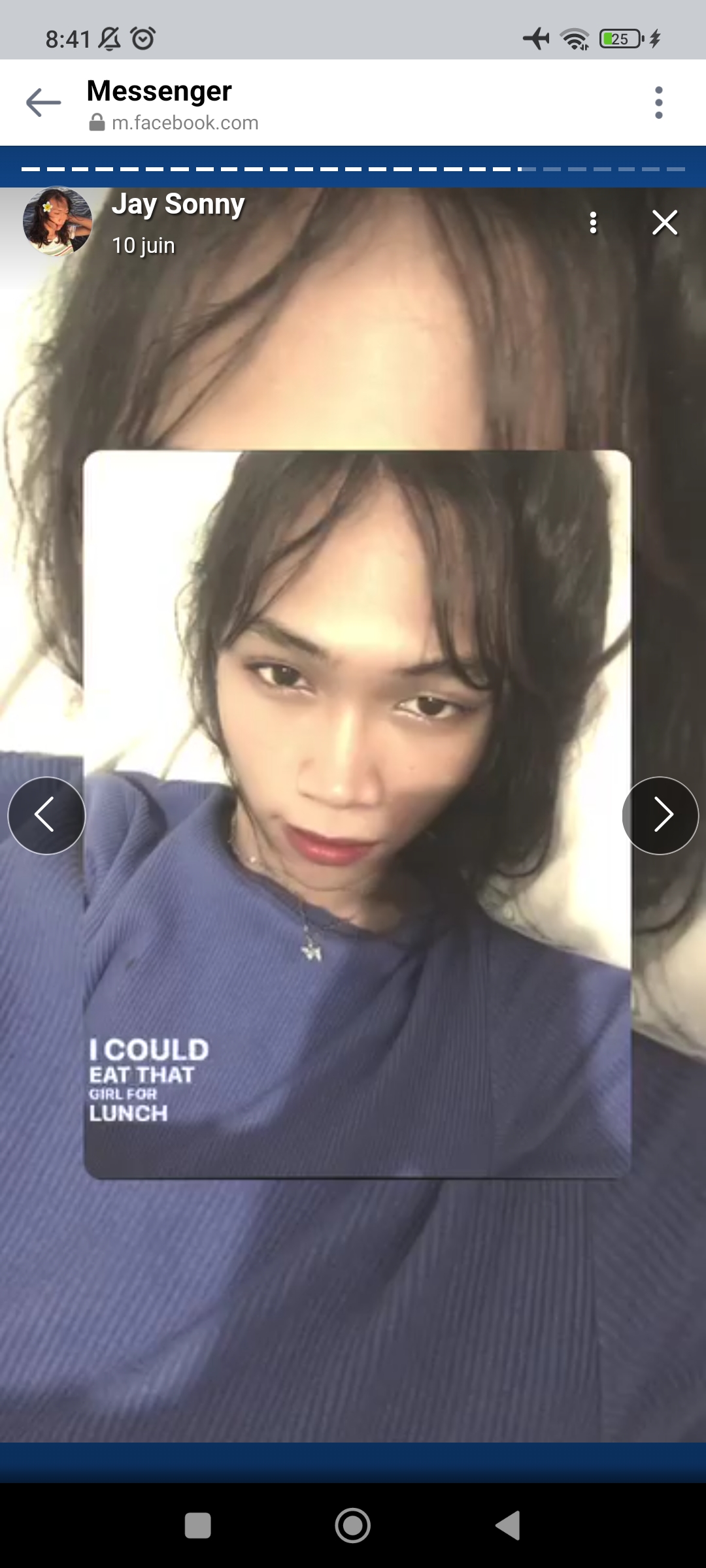The image size is (706, 1568).
Task: Go to the previous story
Action: (46, 815)
